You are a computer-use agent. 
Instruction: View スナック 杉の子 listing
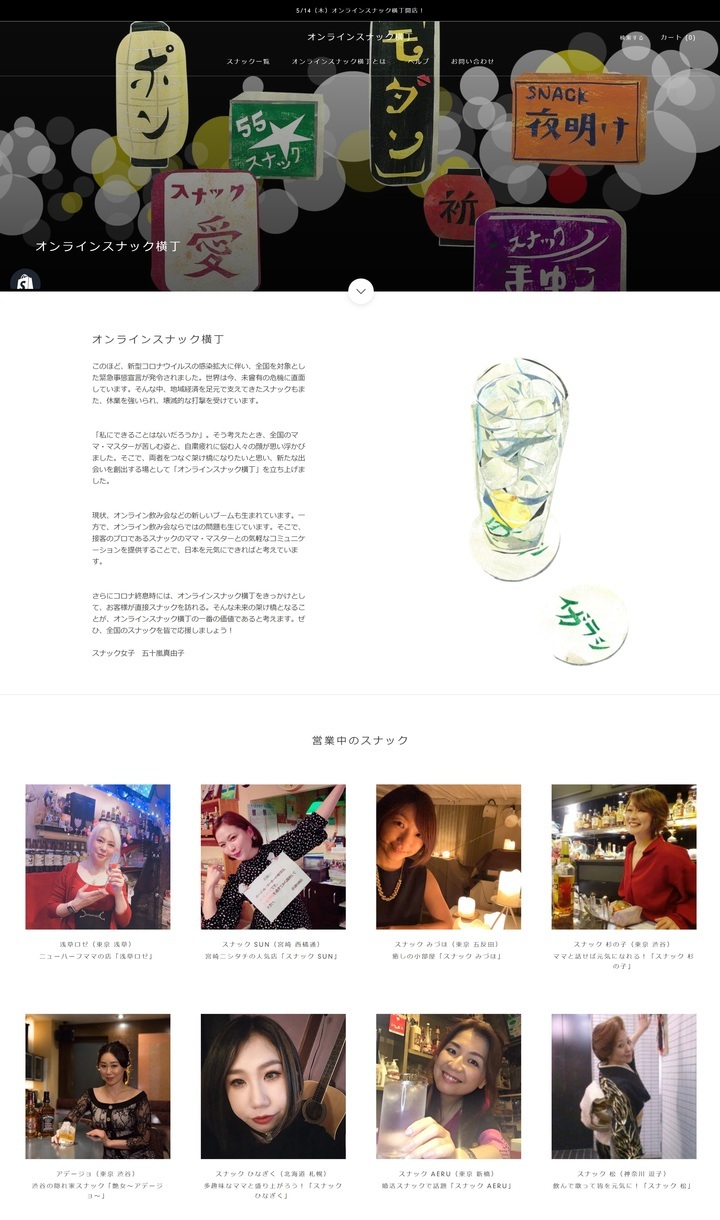pyautogui.click(x=624, y=878)
